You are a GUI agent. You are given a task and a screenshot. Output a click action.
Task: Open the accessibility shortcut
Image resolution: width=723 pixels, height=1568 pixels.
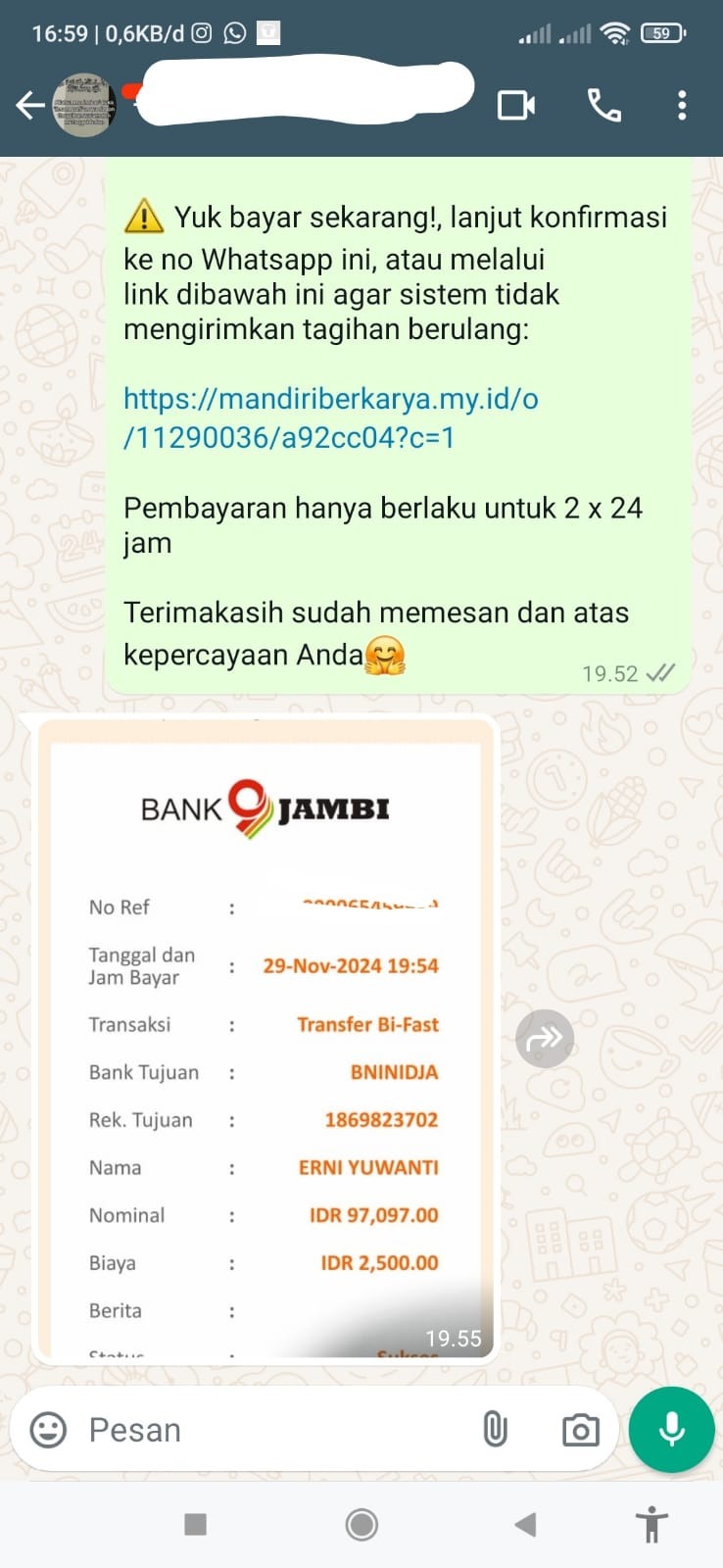[651, 1525]
